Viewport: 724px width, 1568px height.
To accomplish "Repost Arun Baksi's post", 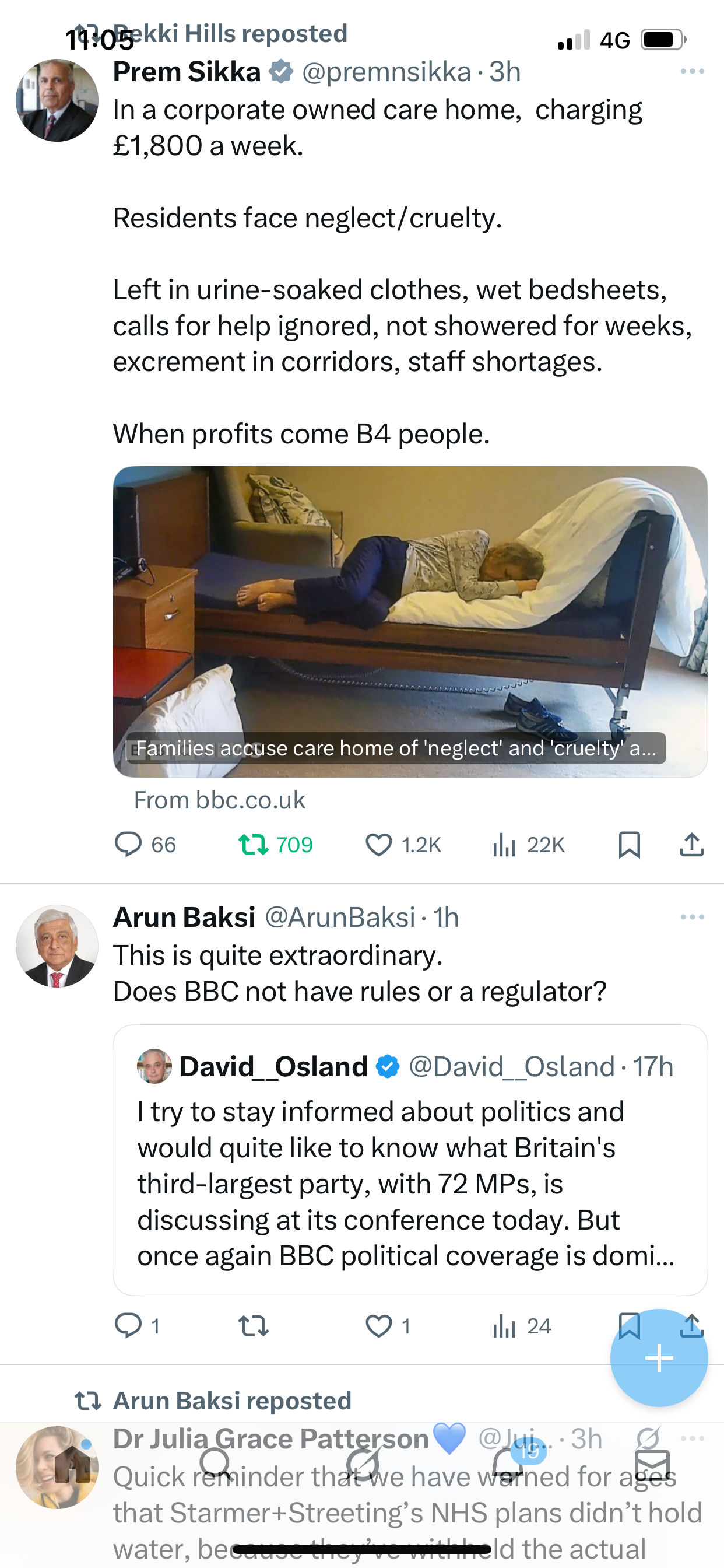I will (254, 1326).
